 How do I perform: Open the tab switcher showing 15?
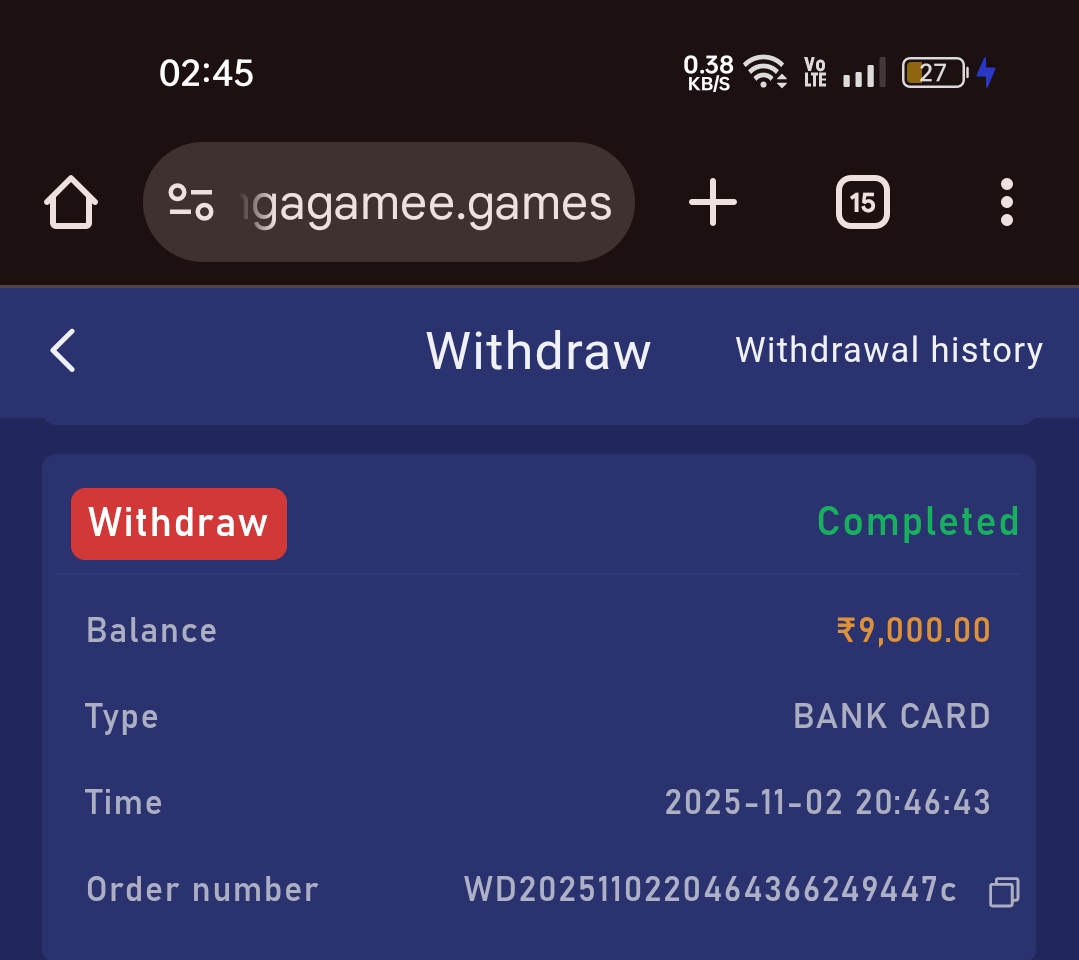click(x=862, y=204)
